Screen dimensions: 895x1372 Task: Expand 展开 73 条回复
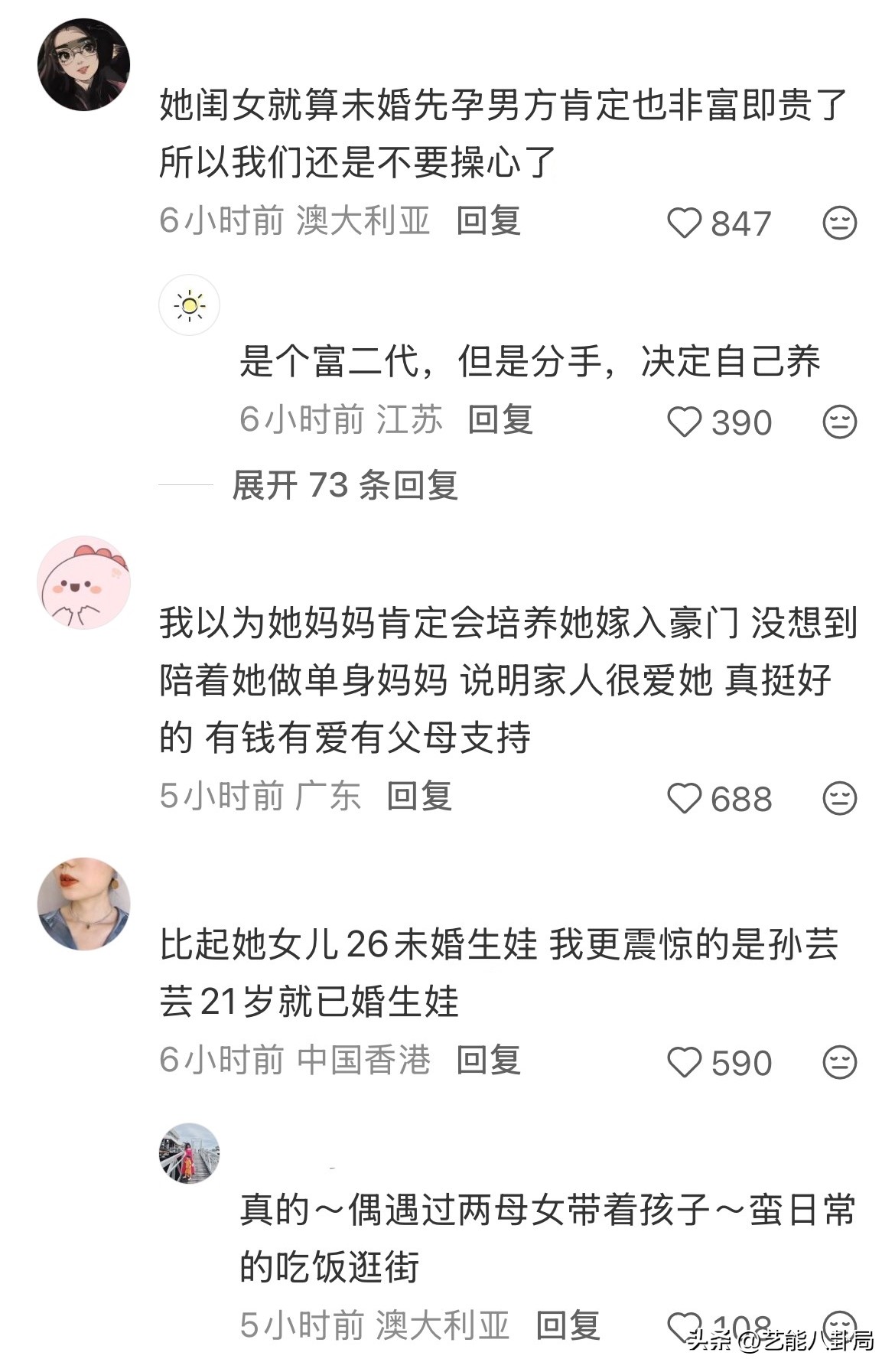[x=344, y=485]
